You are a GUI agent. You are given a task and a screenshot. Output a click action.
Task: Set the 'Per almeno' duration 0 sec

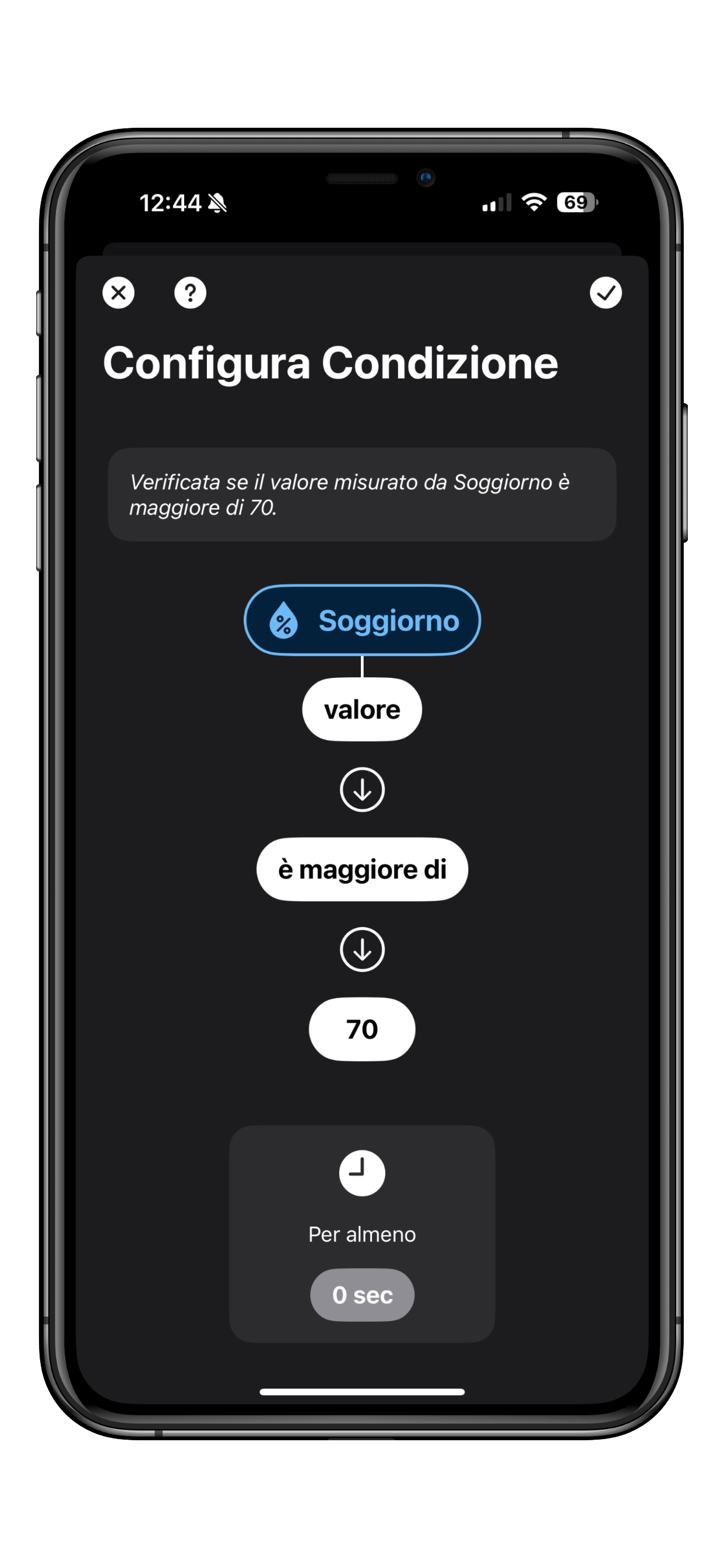[362, 1294]
